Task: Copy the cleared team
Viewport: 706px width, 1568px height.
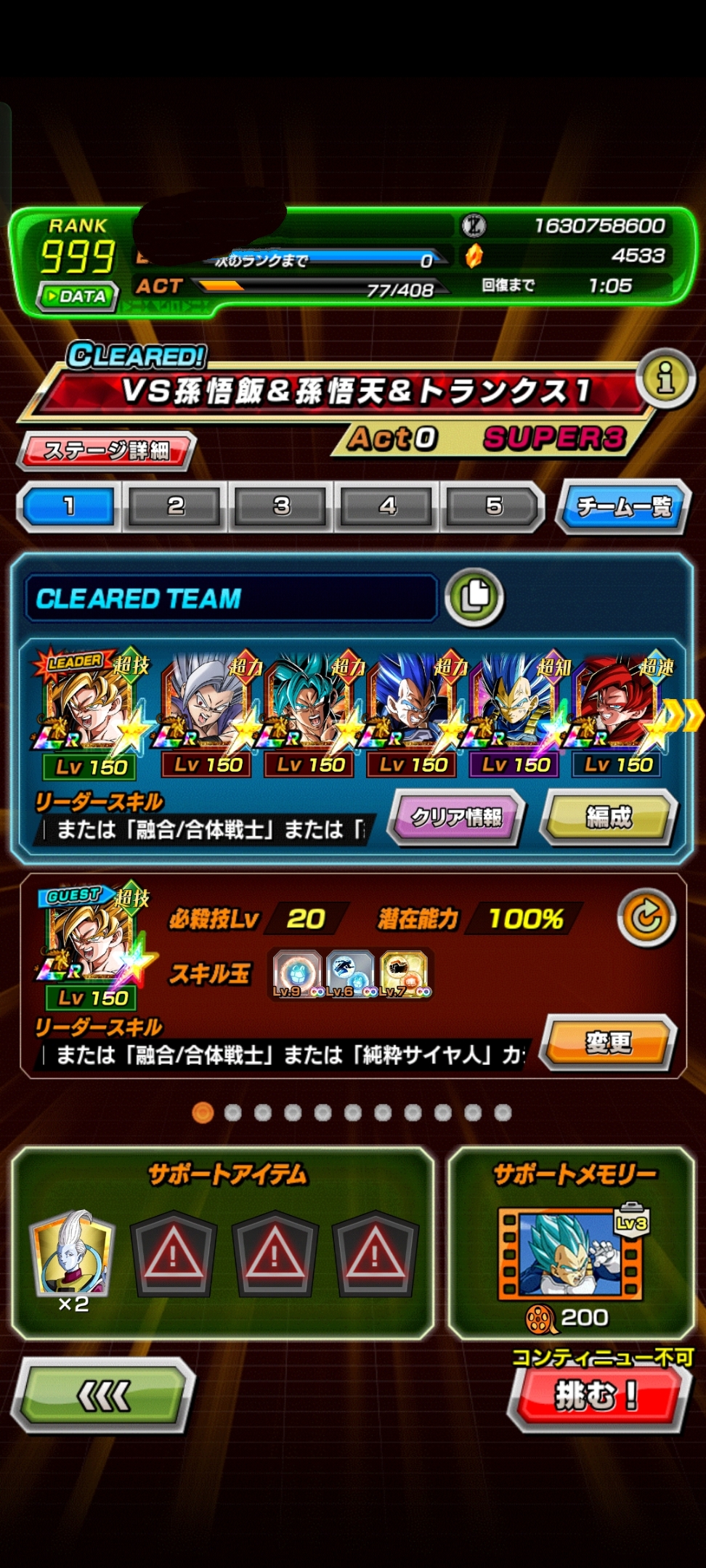Action: pos(474,597)
